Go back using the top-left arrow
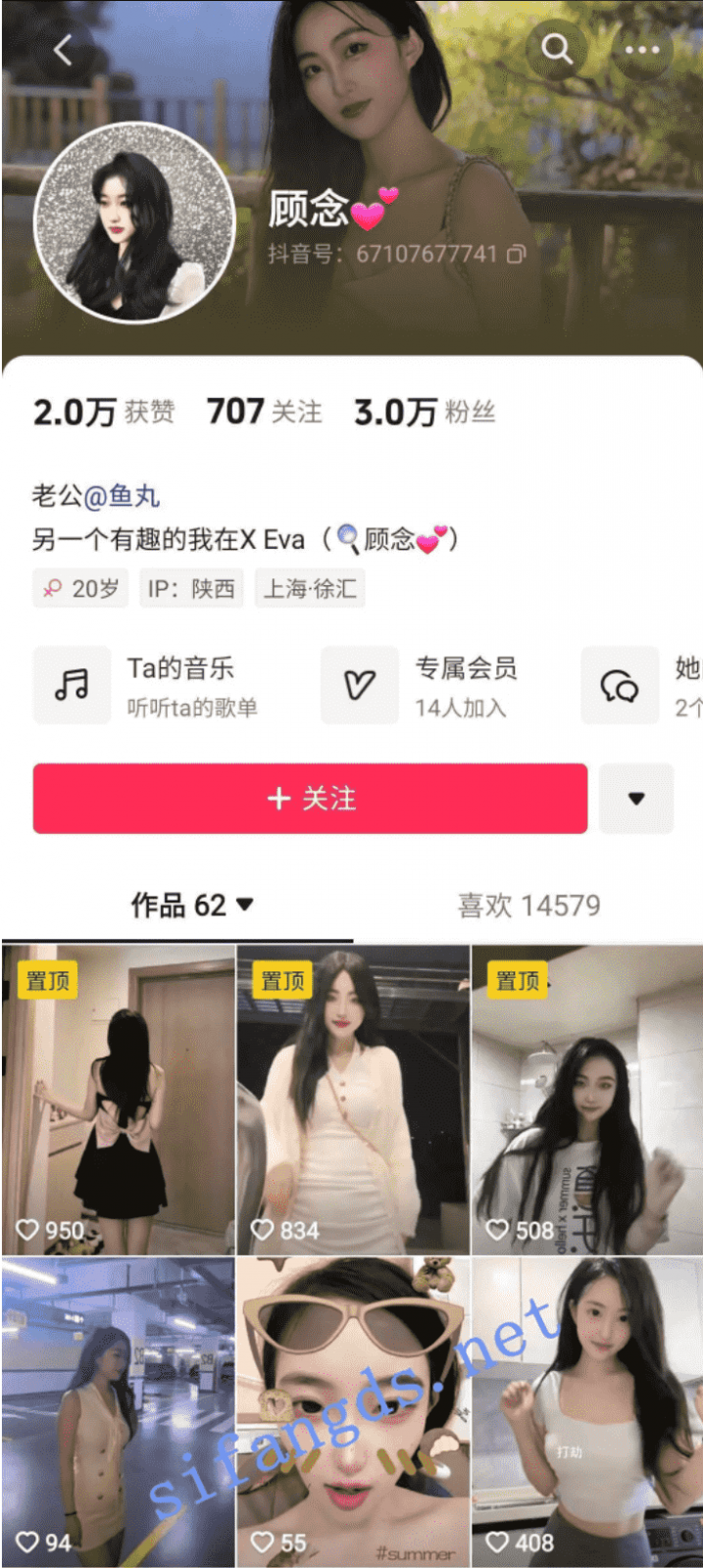This screenshot has height=1568, width=703. point(64,49)
